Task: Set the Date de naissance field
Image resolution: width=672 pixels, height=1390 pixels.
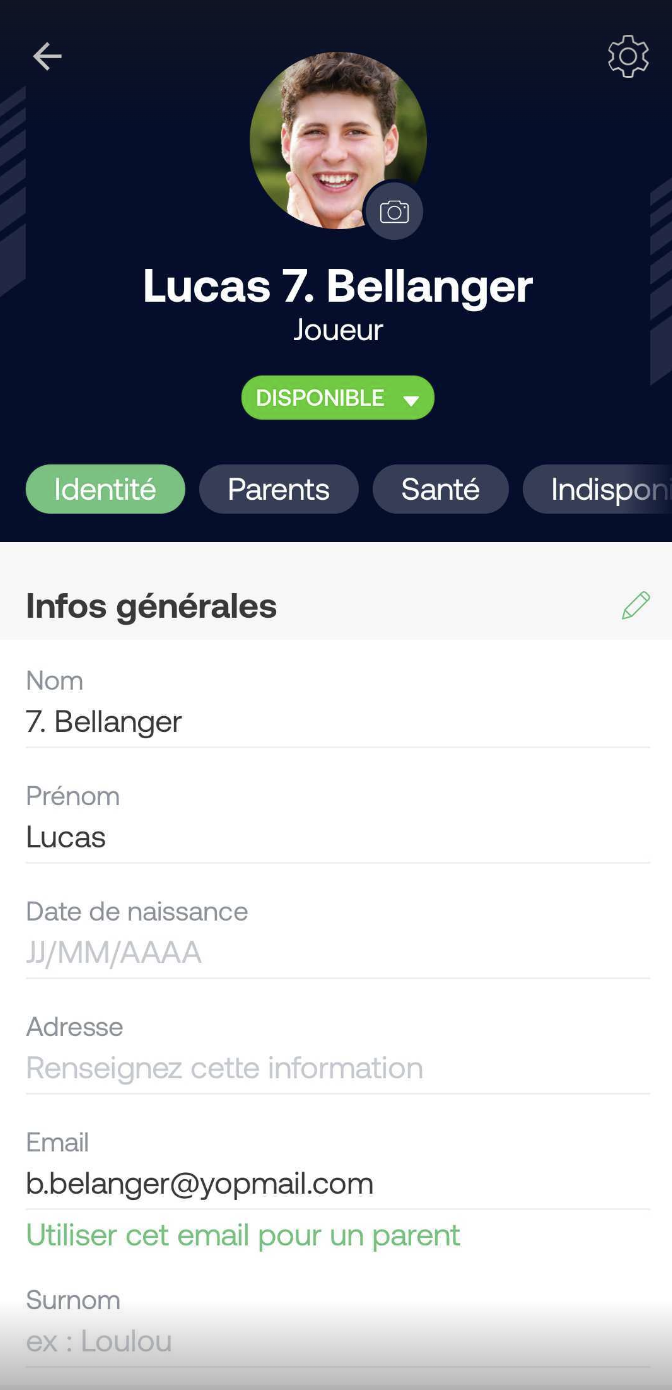Action: coord(336,953)
